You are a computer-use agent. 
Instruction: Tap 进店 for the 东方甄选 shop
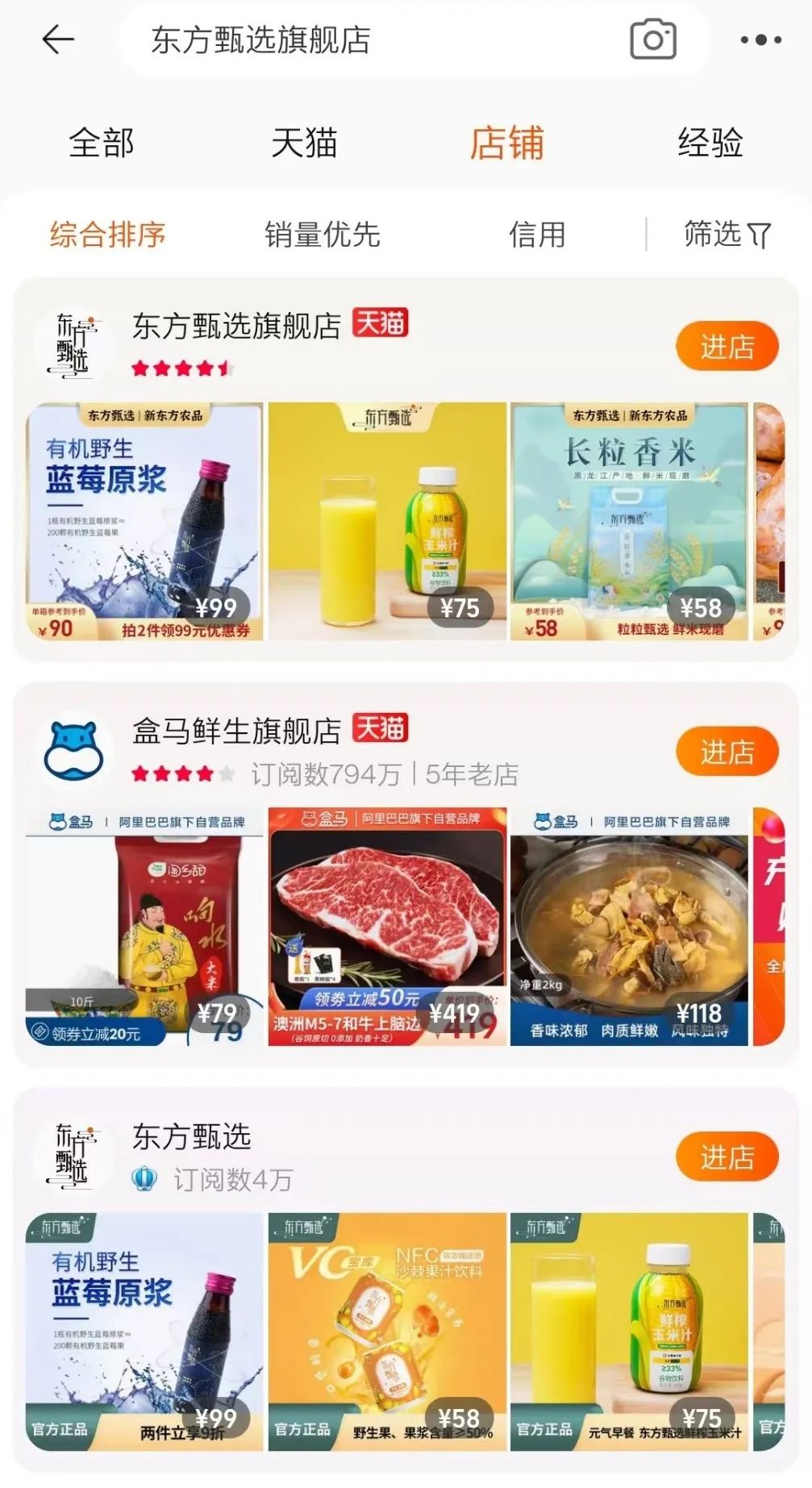727,1157
